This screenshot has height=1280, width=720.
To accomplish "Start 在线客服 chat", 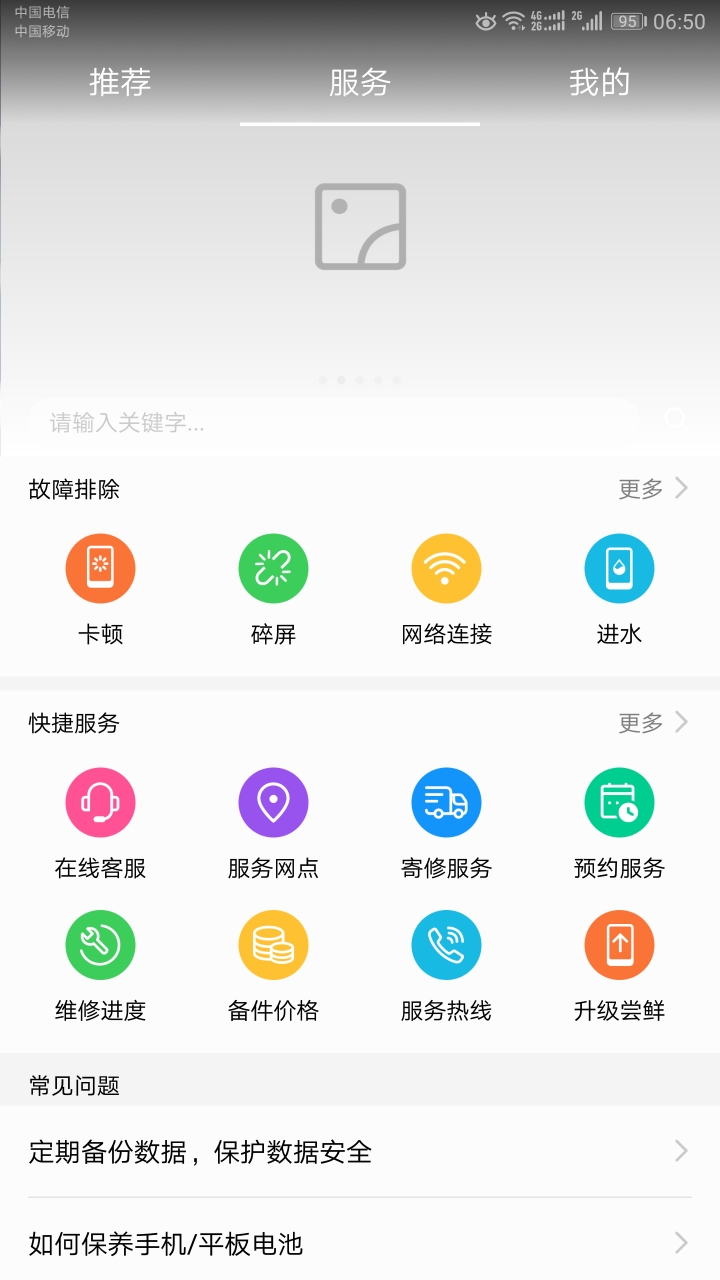I will click(x=100, y=824).
